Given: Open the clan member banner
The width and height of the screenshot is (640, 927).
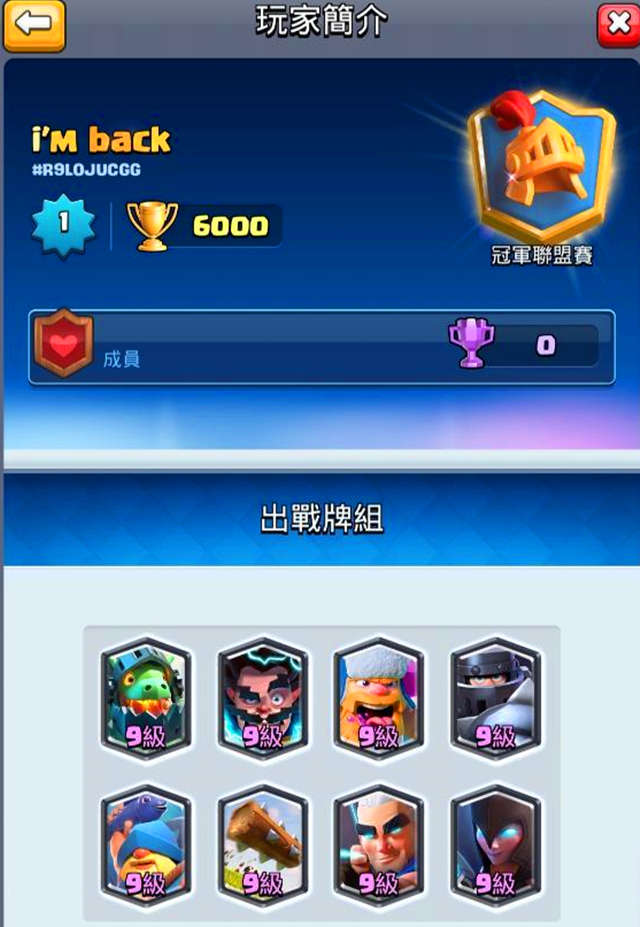Looking at the screenshot, I should 320,346.
